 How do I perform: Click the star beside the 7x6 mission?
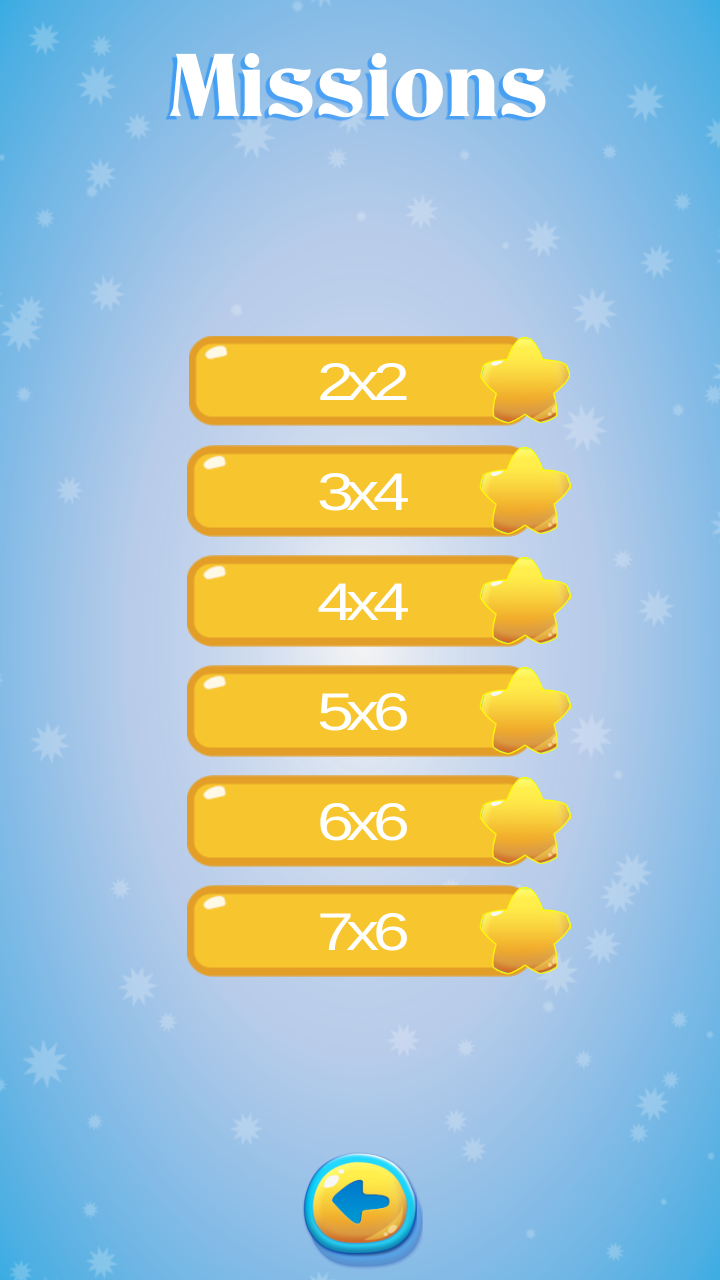(525, 933)
